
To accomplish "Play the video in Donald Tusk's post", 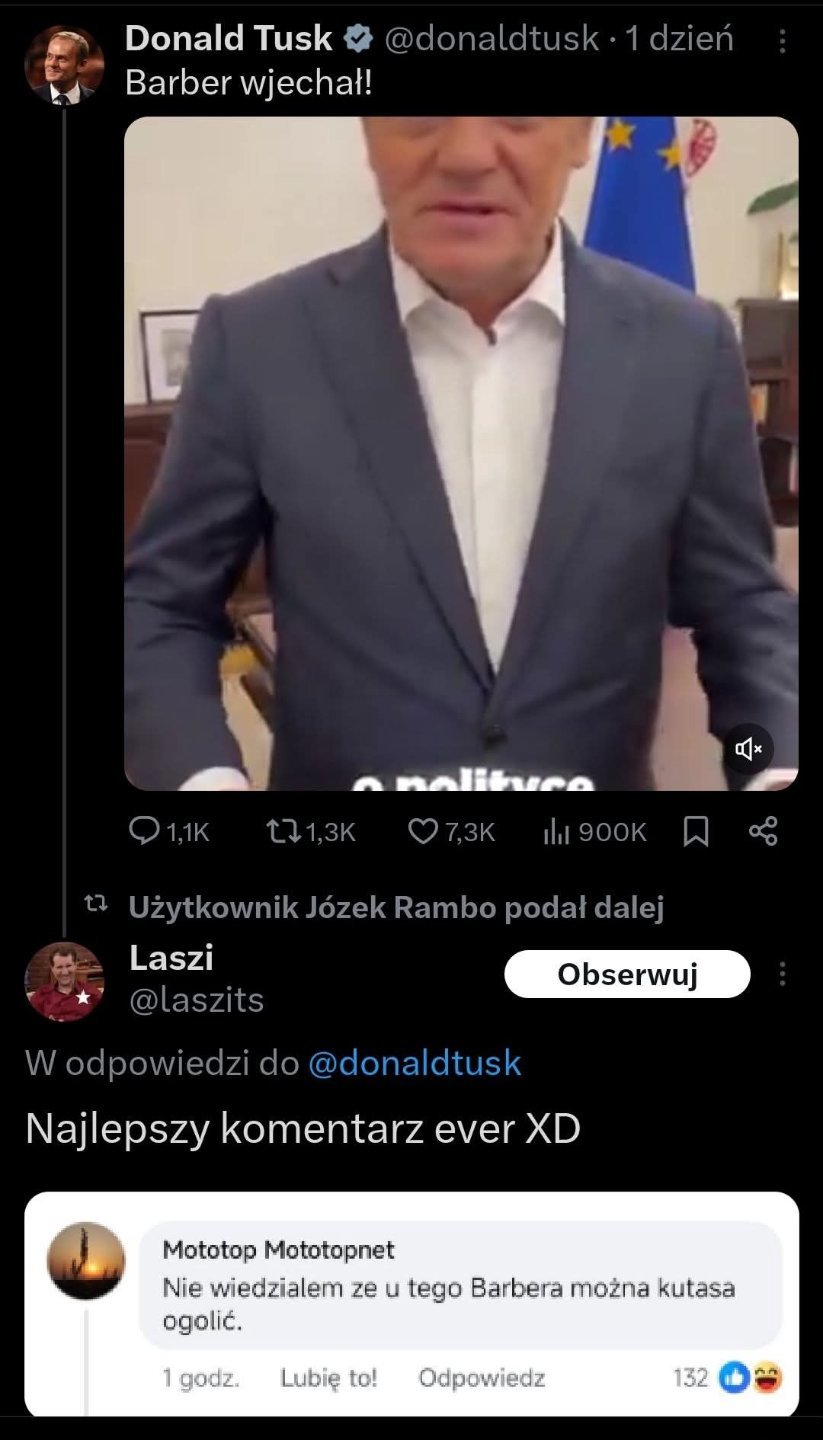I will pos(460,450).
